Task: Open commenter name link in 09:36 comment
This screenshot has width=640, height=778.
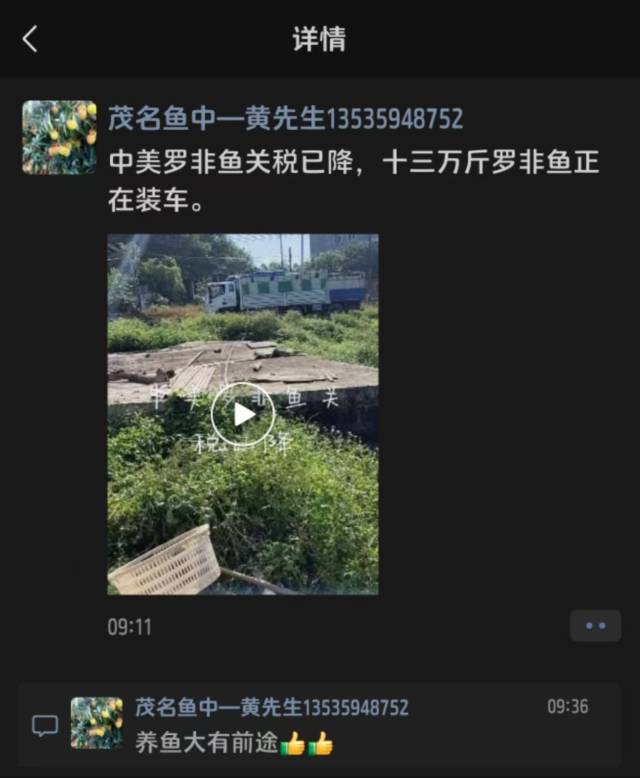Action: click(x=272, y=707)
